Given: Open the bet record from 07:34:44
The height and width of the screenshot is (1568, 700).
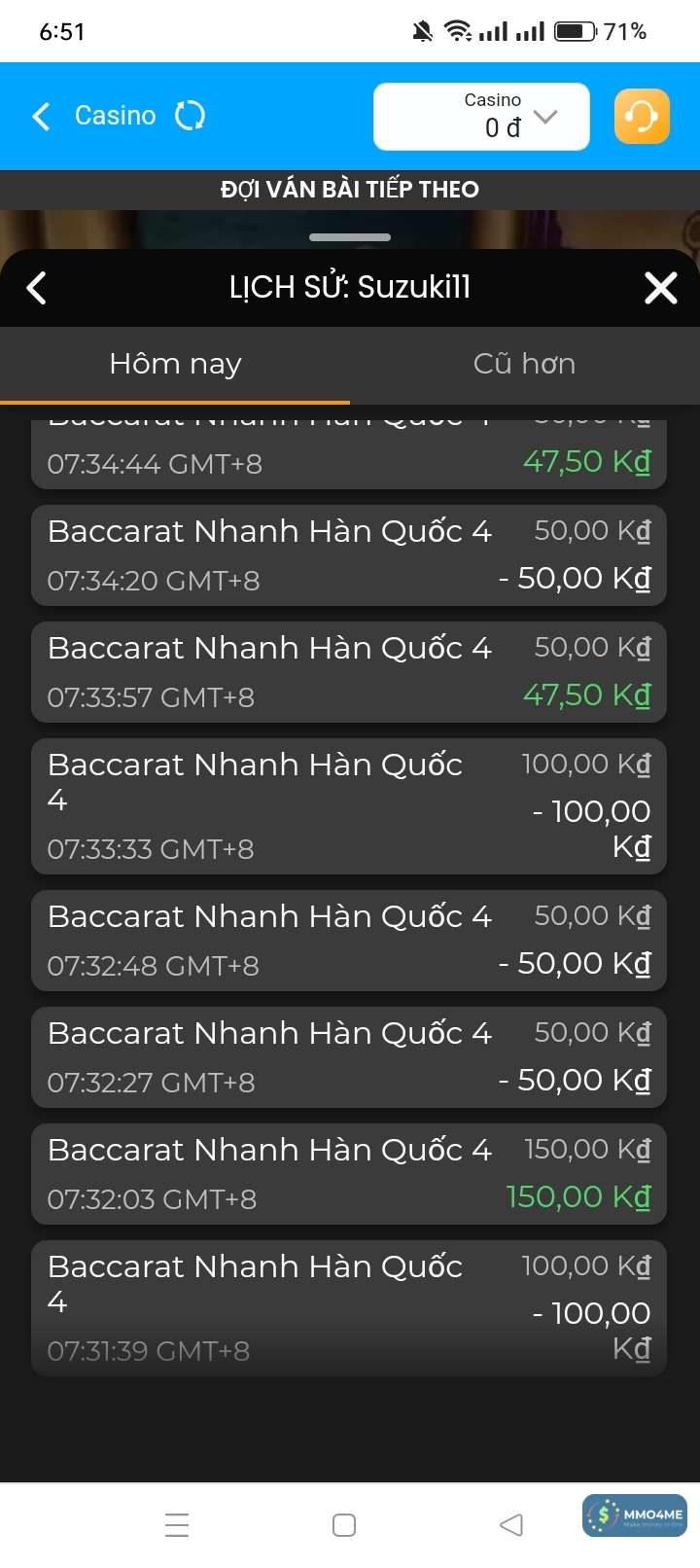Looking at the screenshot, I should coord(348,457).
